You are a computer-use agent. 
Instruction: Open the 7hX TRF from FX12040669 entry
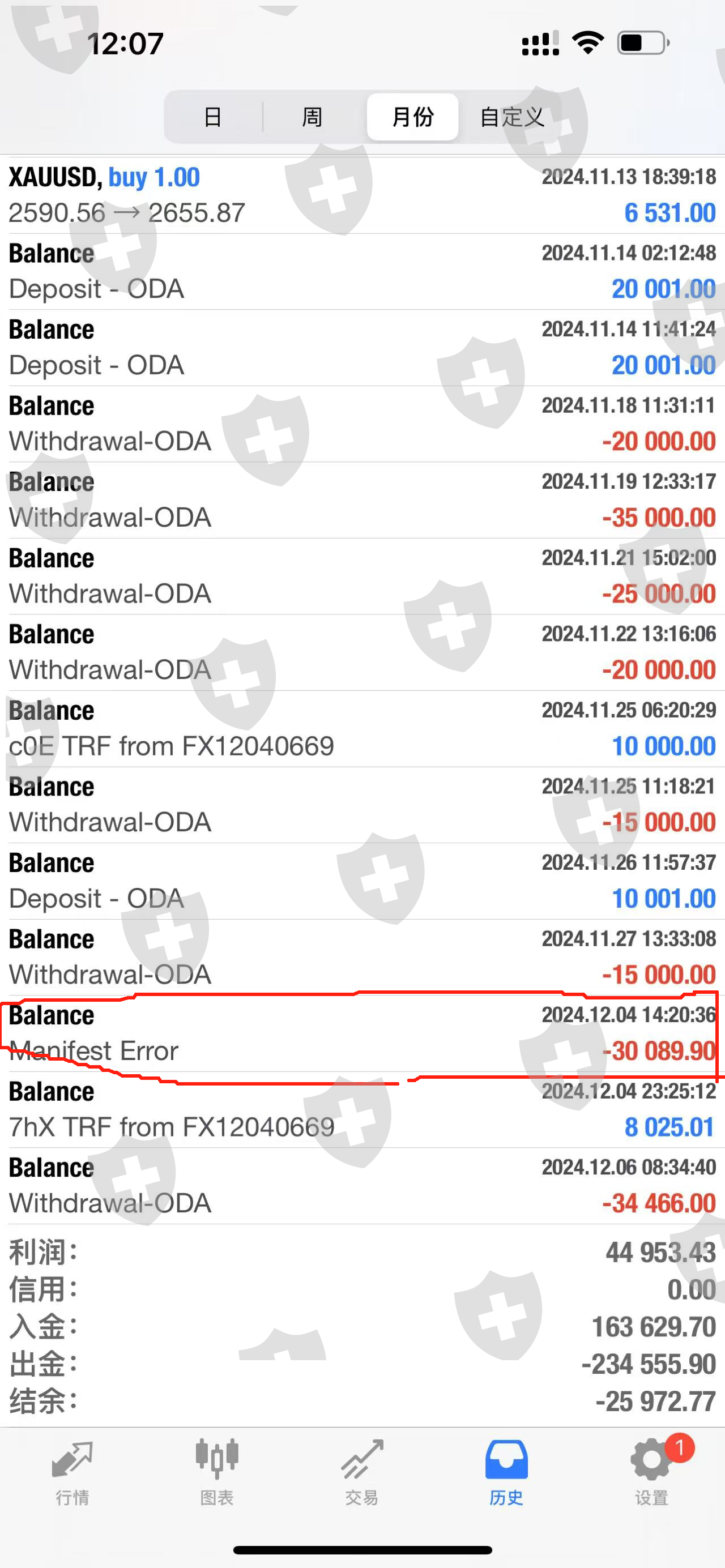(362, 1110)
